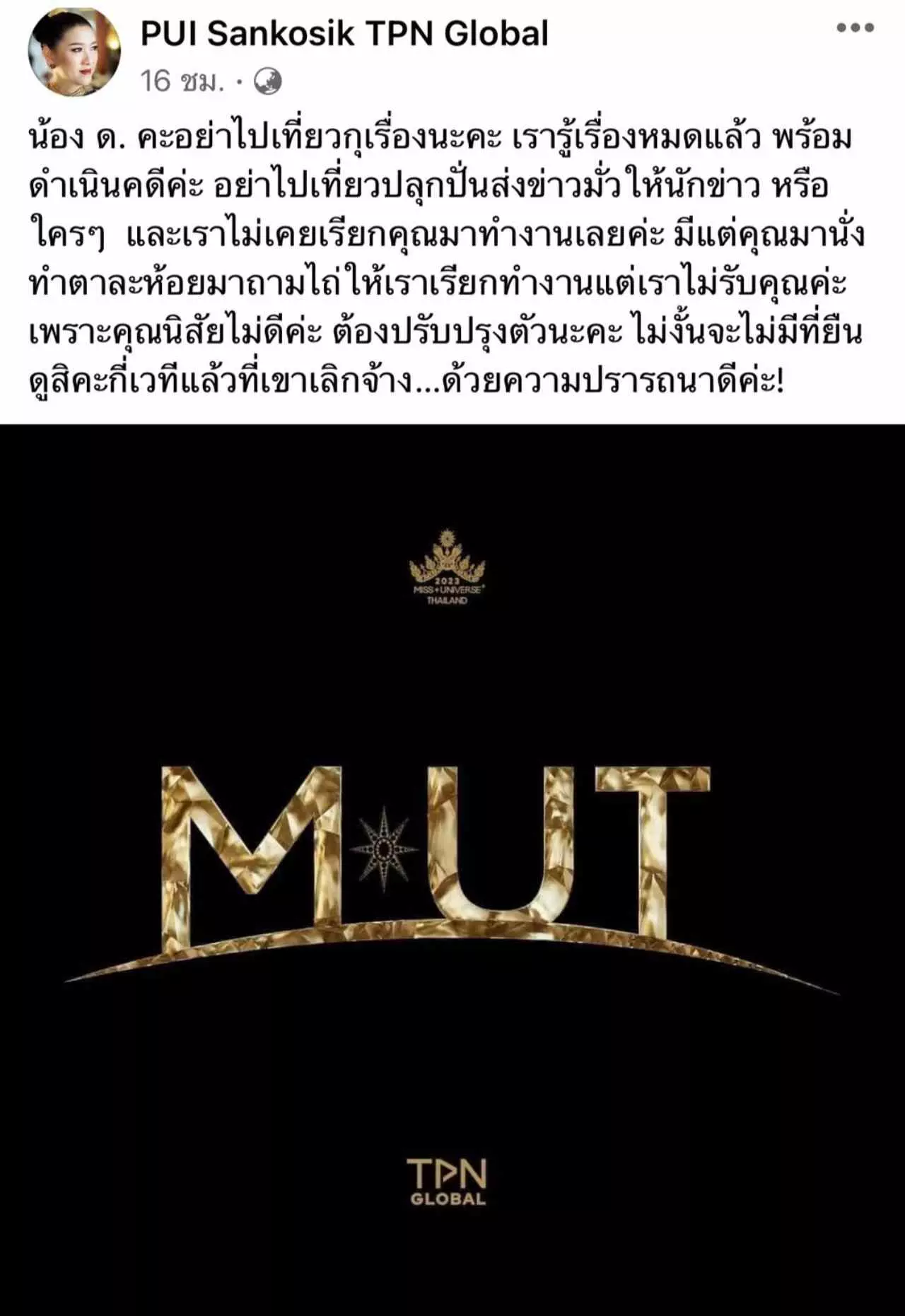Open the post's 16-hour timestamp

click(182, 82)
